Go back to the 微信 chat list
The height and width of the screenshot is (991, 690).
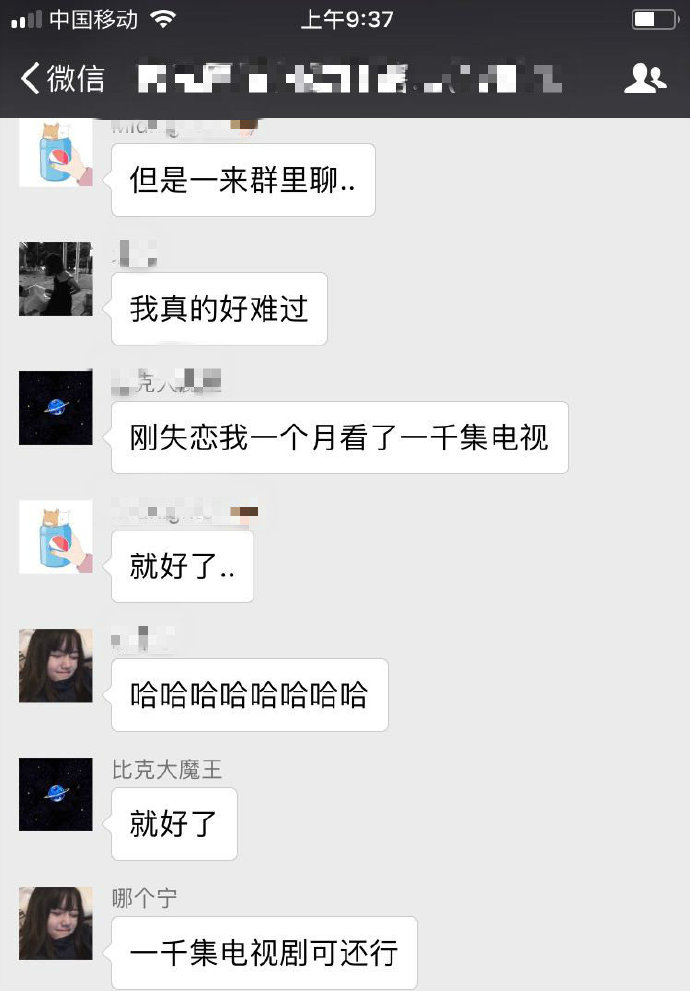click(x=60, y=78)
